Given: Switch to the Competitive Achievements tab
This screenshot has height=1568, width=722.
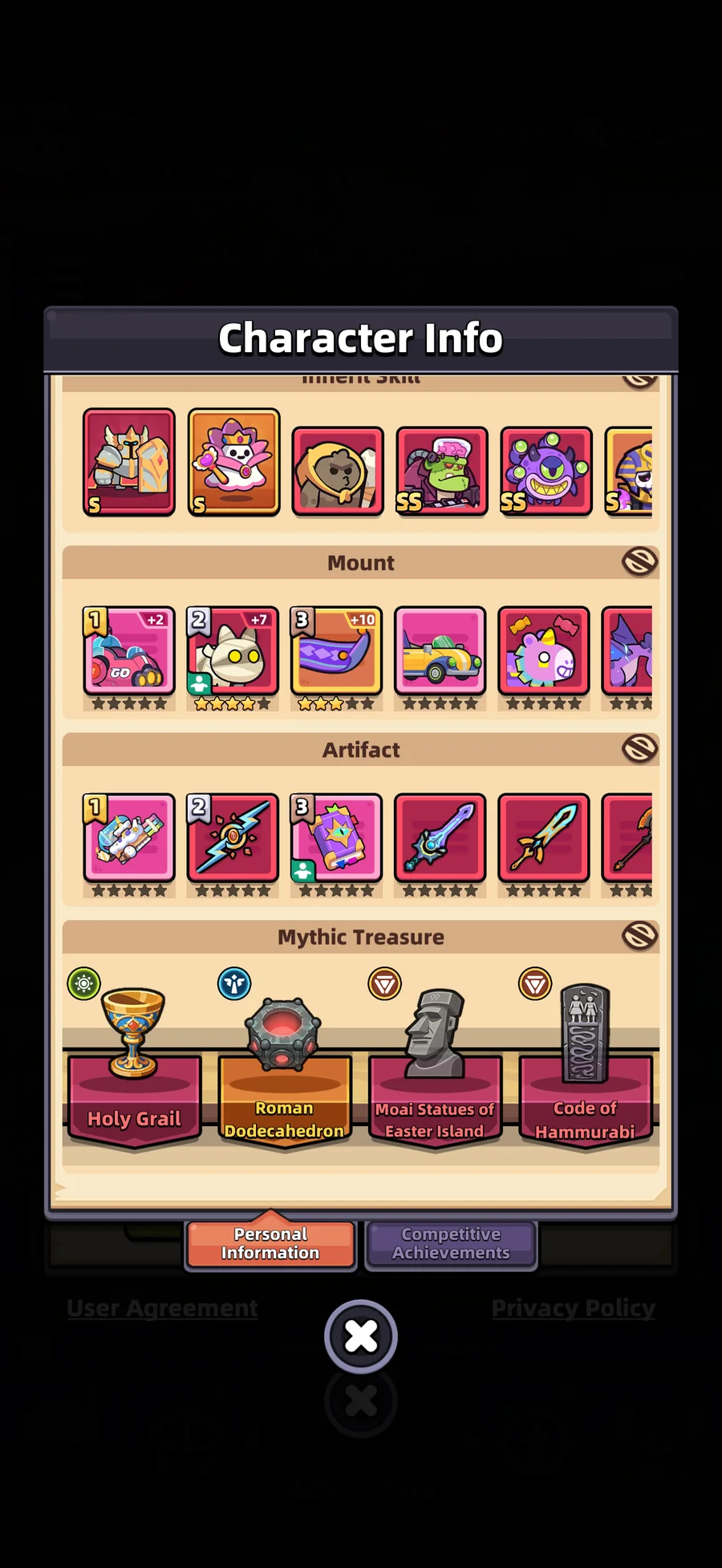Looking at the screenshot, I should [x=451, y=1244].
